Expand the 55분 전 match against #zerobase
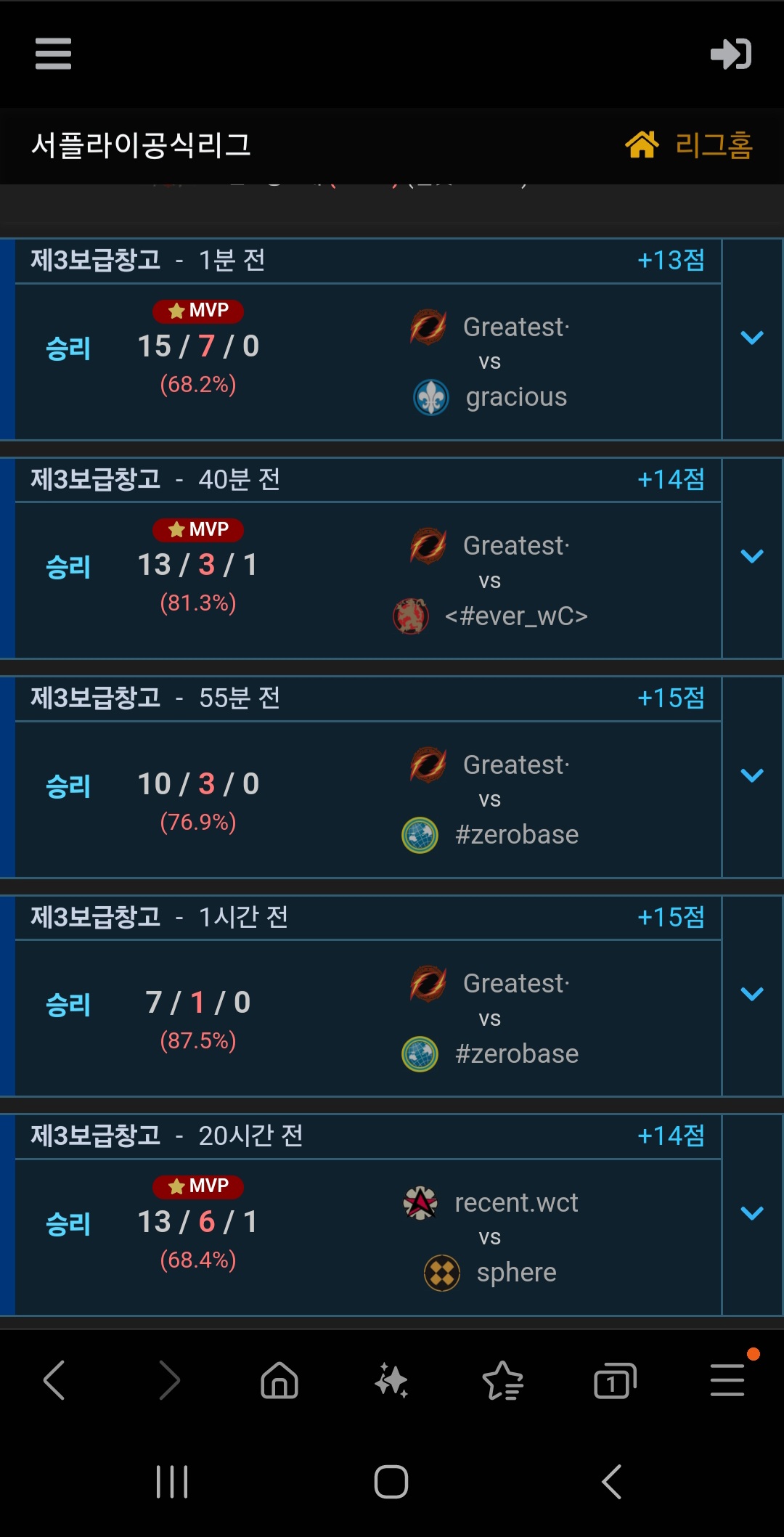This screenshot has width=784, height=1537. pyautogui.click(x=751, y=775)
